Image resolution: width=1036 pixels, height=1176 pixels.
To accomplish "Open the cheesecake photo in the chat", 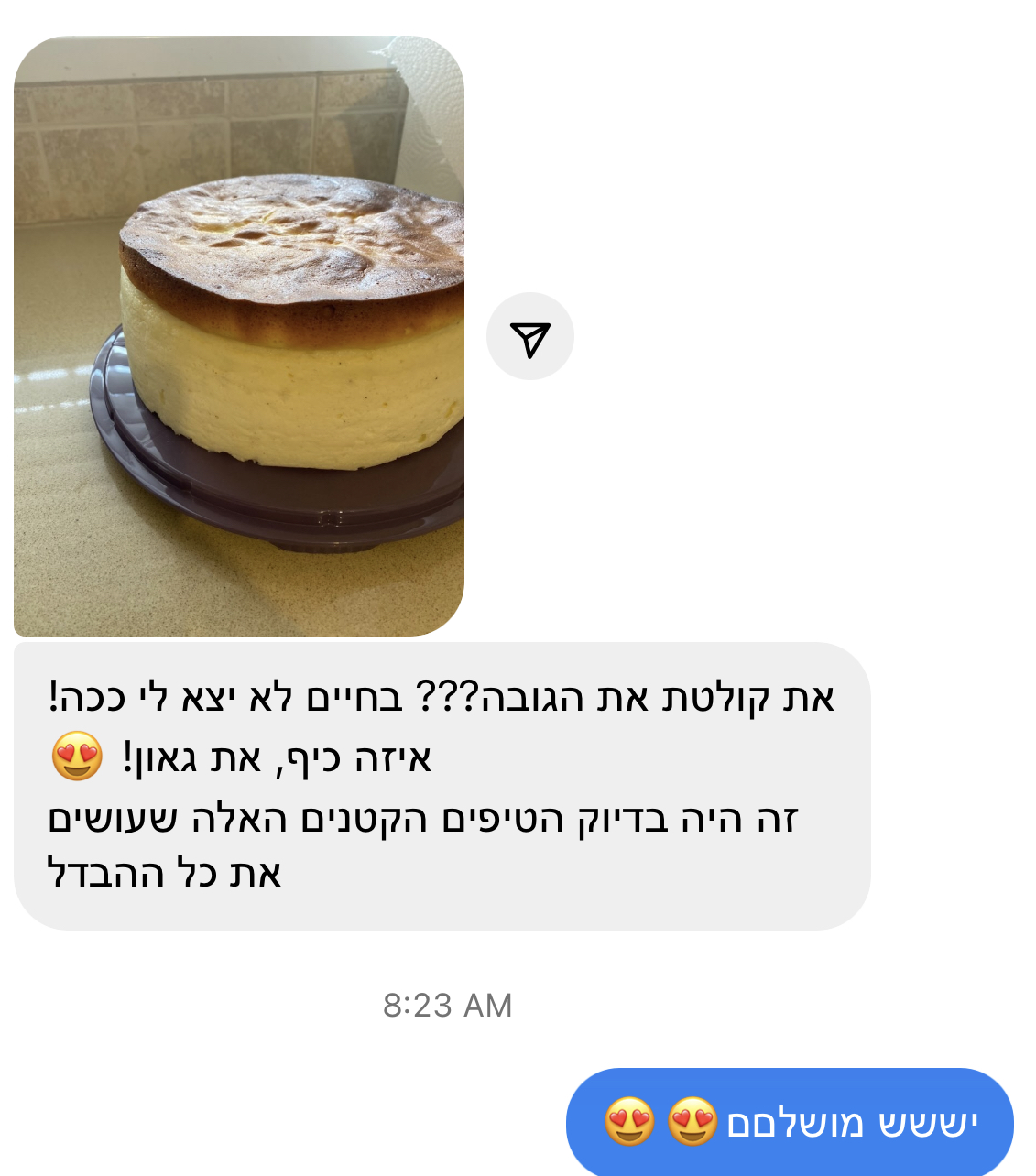I will (238, 336).
